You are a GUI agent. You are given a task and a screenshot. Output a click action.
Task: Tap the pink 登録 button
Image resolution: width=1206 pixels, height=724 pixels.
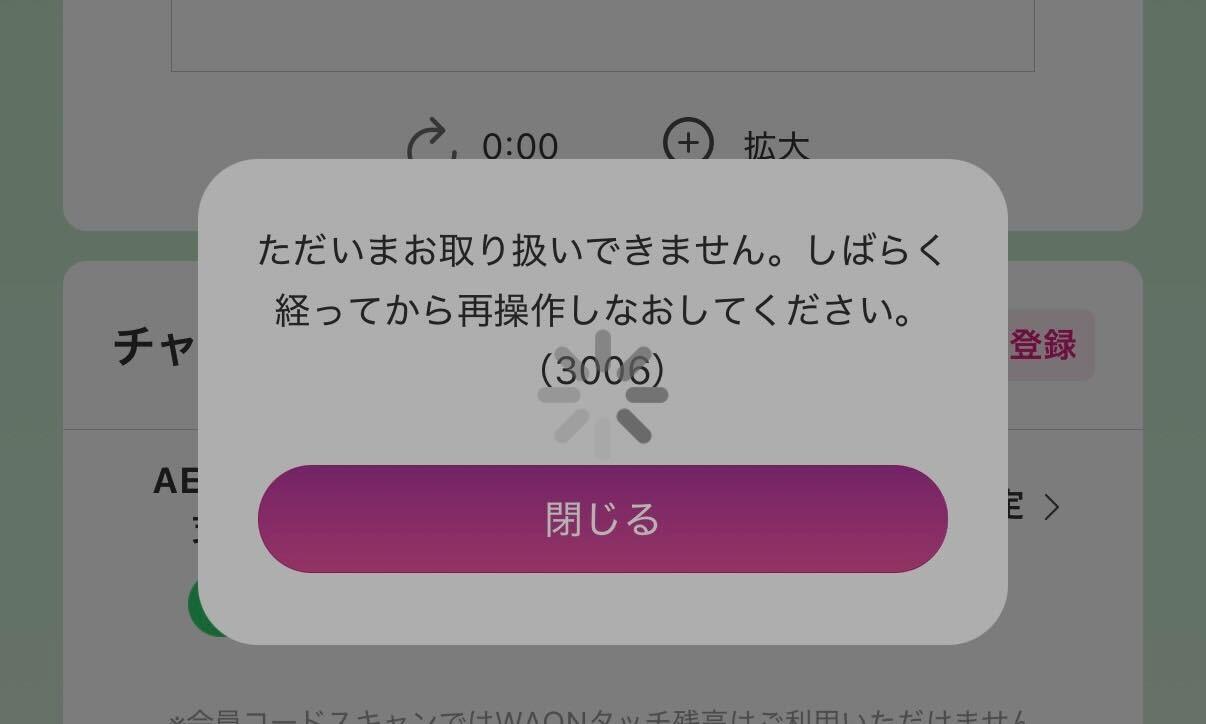click(1048, 345)
